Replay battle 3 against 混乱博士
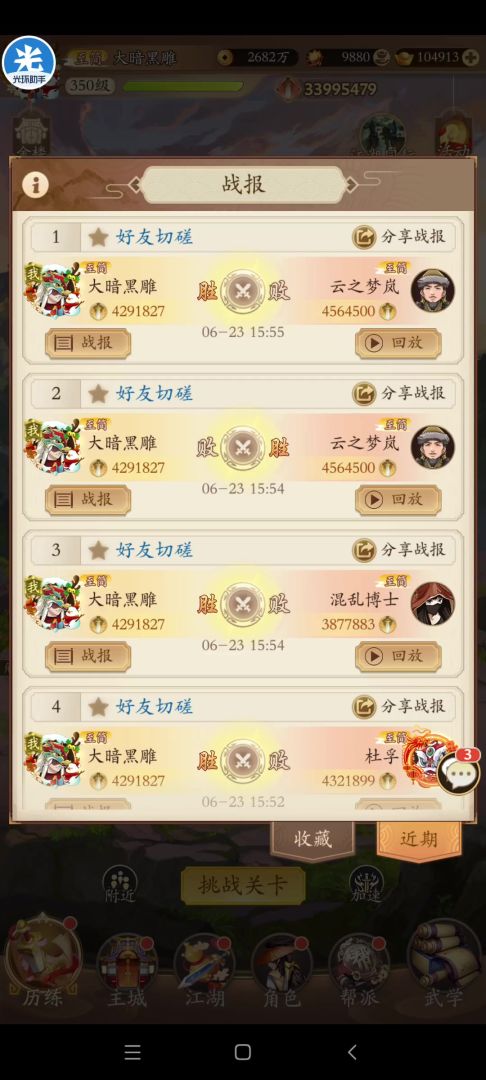This screenshot has width=486, height=1080. point(398,656)
